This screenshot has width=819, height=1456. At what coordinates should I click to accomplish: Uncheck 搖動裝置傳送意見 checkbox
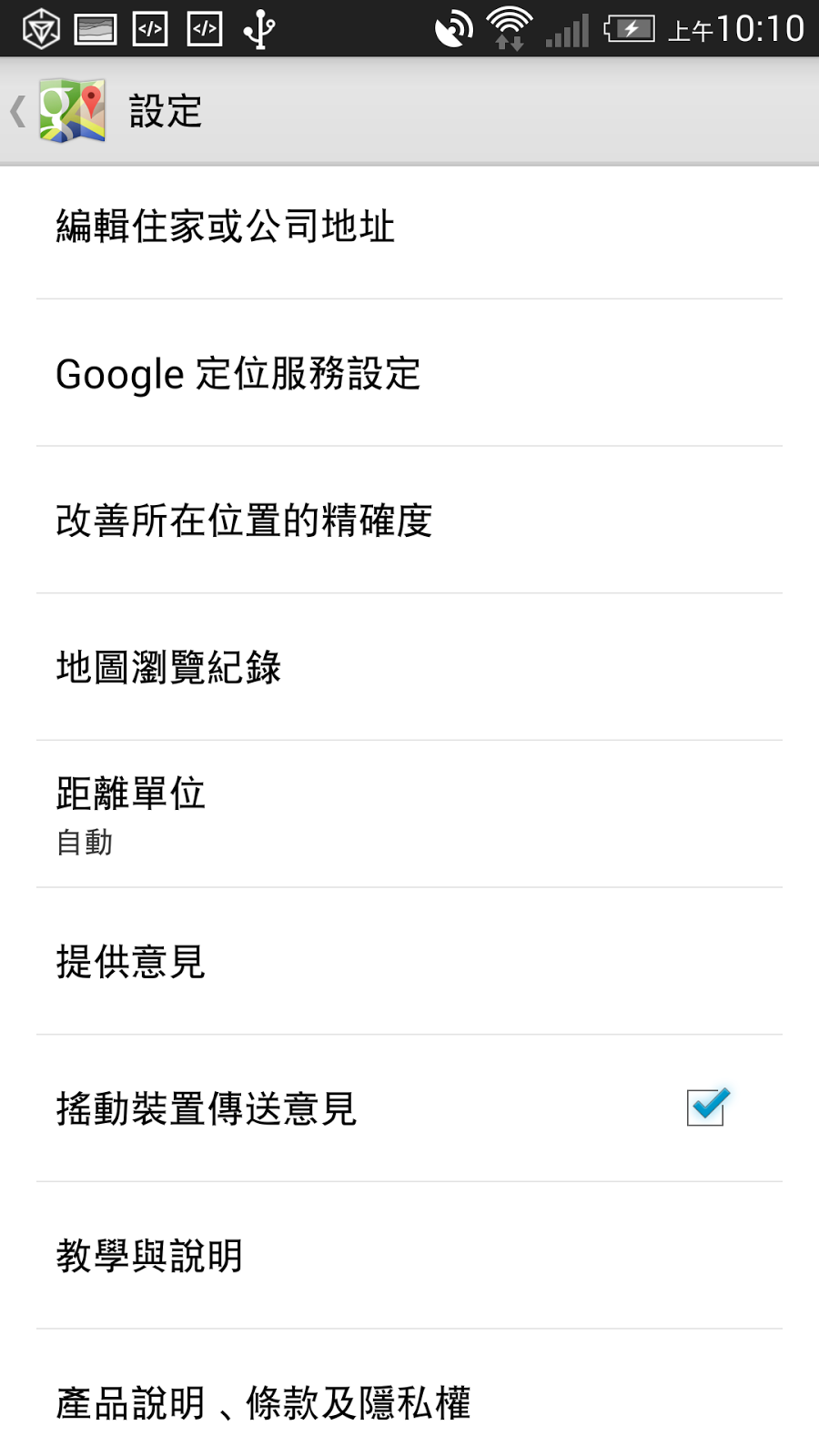pos(706,1107)
